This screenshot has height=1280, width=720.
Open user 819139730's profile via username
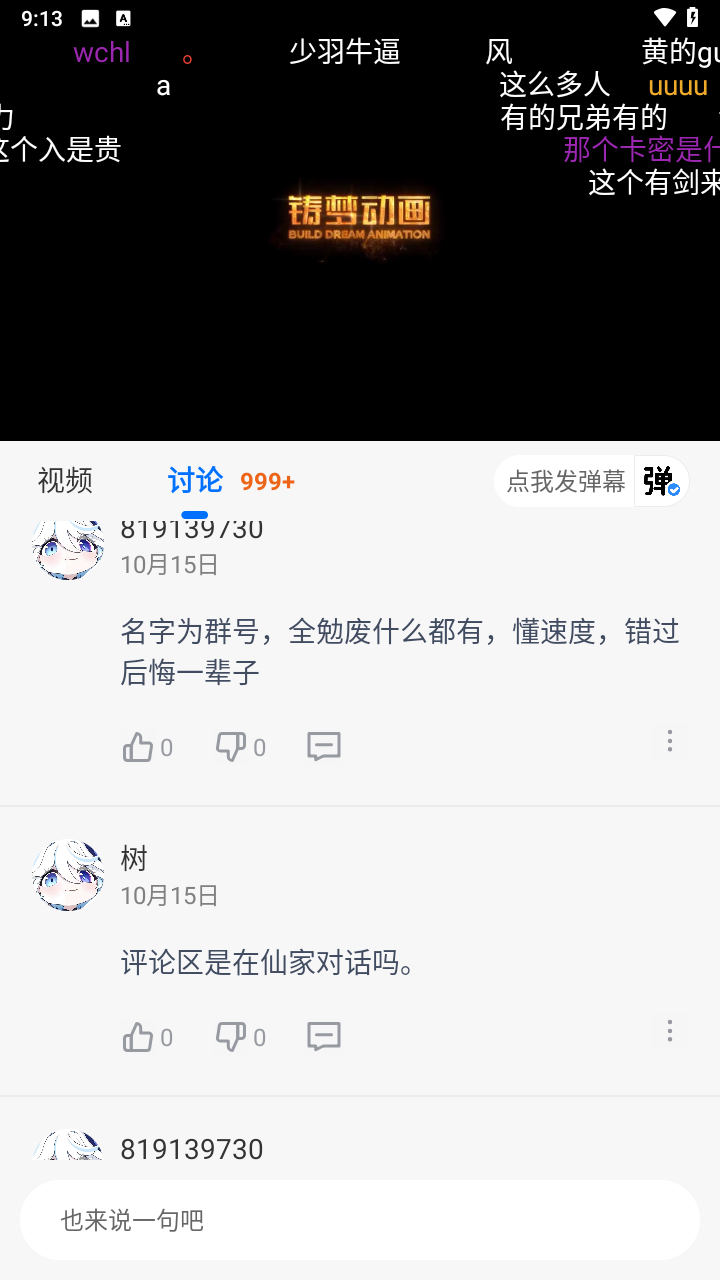[192, 528]
